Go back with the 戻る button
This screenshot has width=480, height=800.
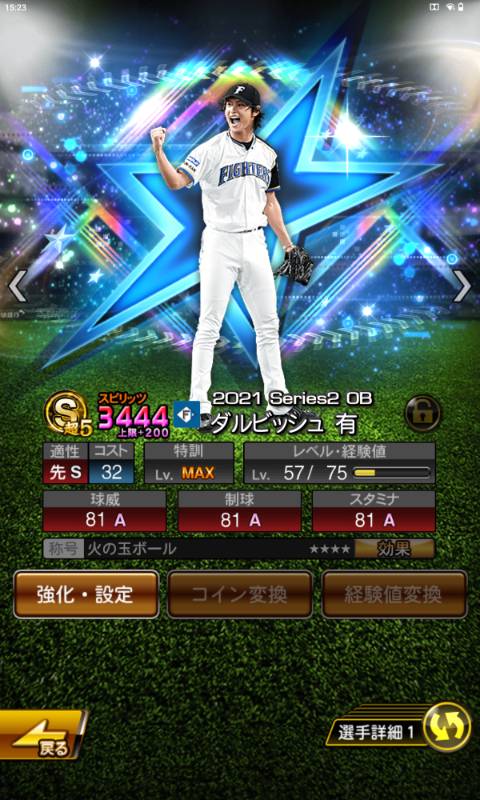click(43, 734)
